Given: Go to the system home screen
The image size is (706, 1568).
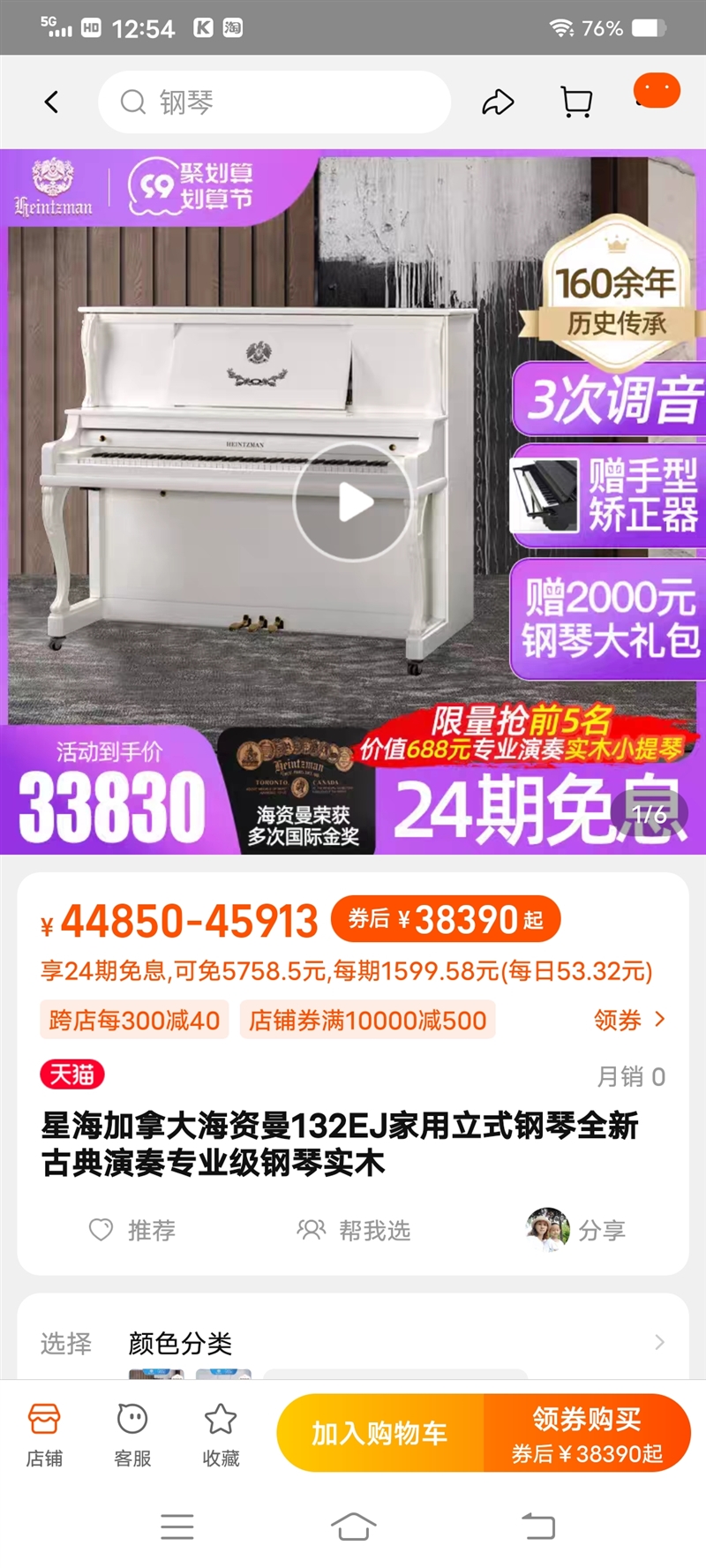Looking at the screenshot, I should pos(353,1527).
